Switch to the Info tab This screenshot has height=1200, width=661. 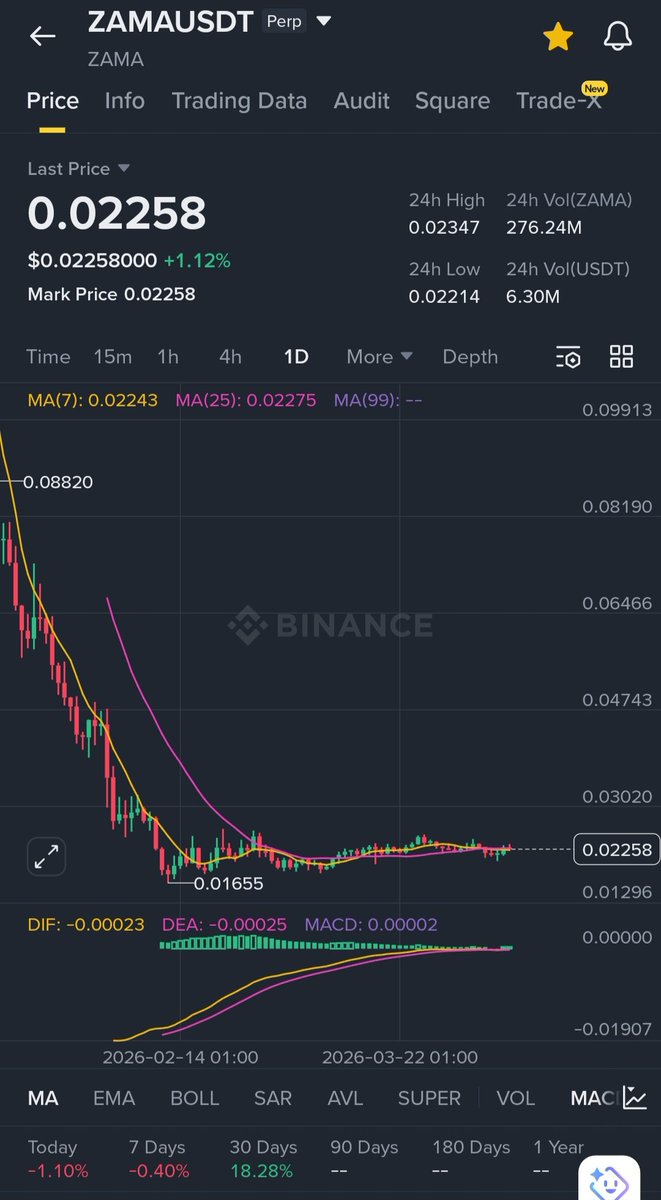(x=125, y=101)
